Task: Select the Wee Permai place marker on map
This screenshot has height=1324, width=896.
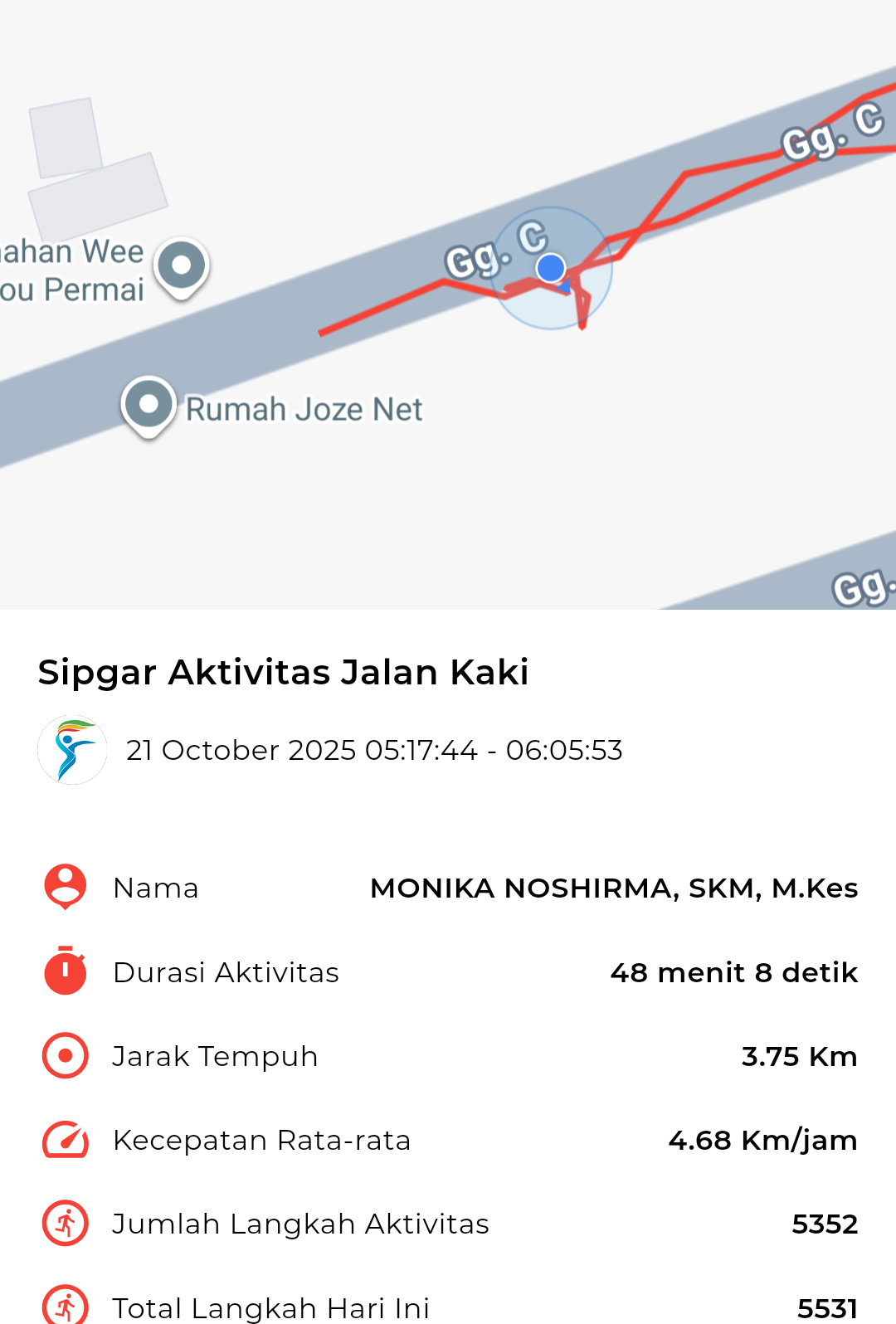Action: click(182, 266)
